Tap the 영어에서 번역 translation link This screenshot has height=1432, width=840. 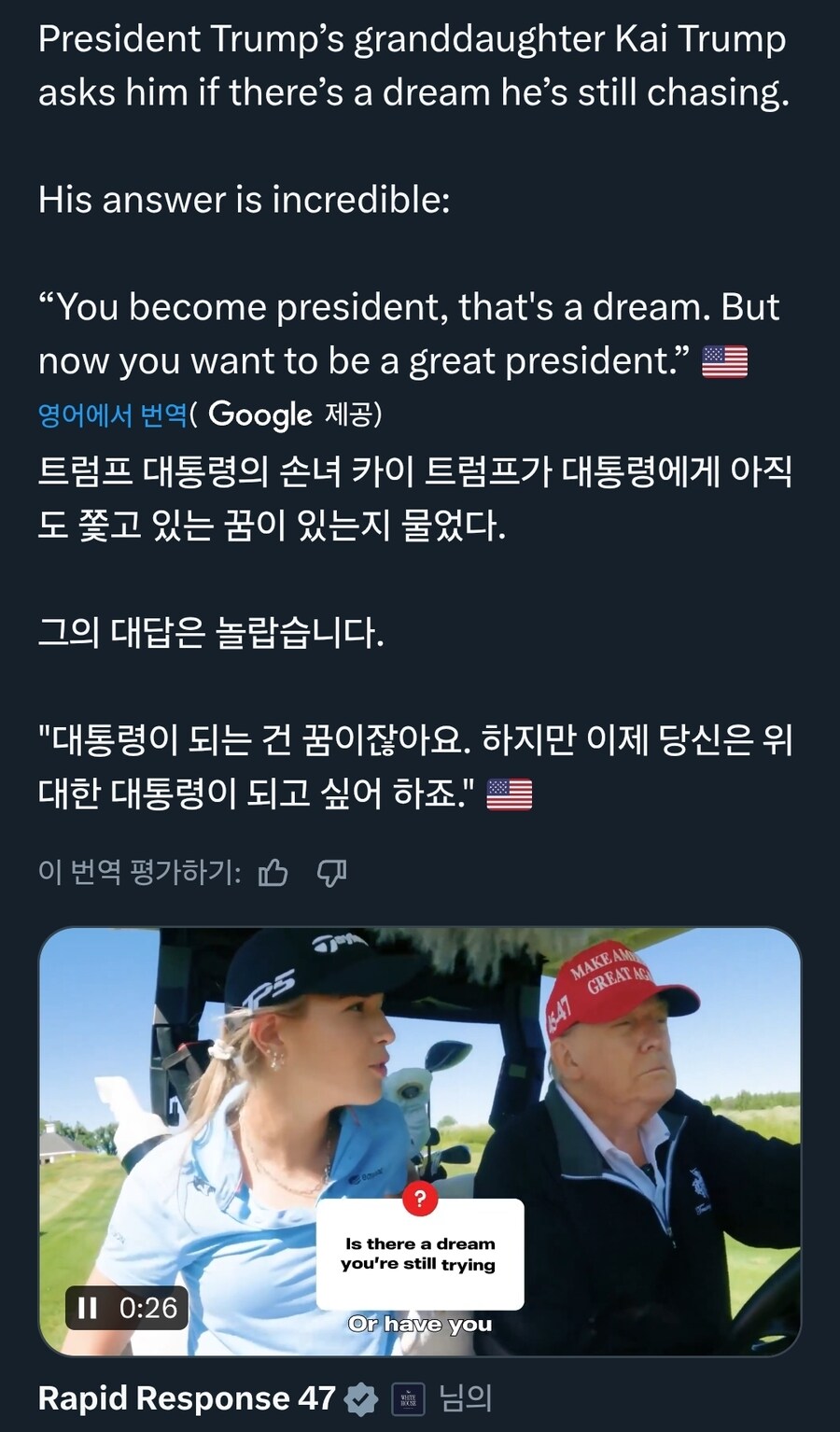(112, 414)
